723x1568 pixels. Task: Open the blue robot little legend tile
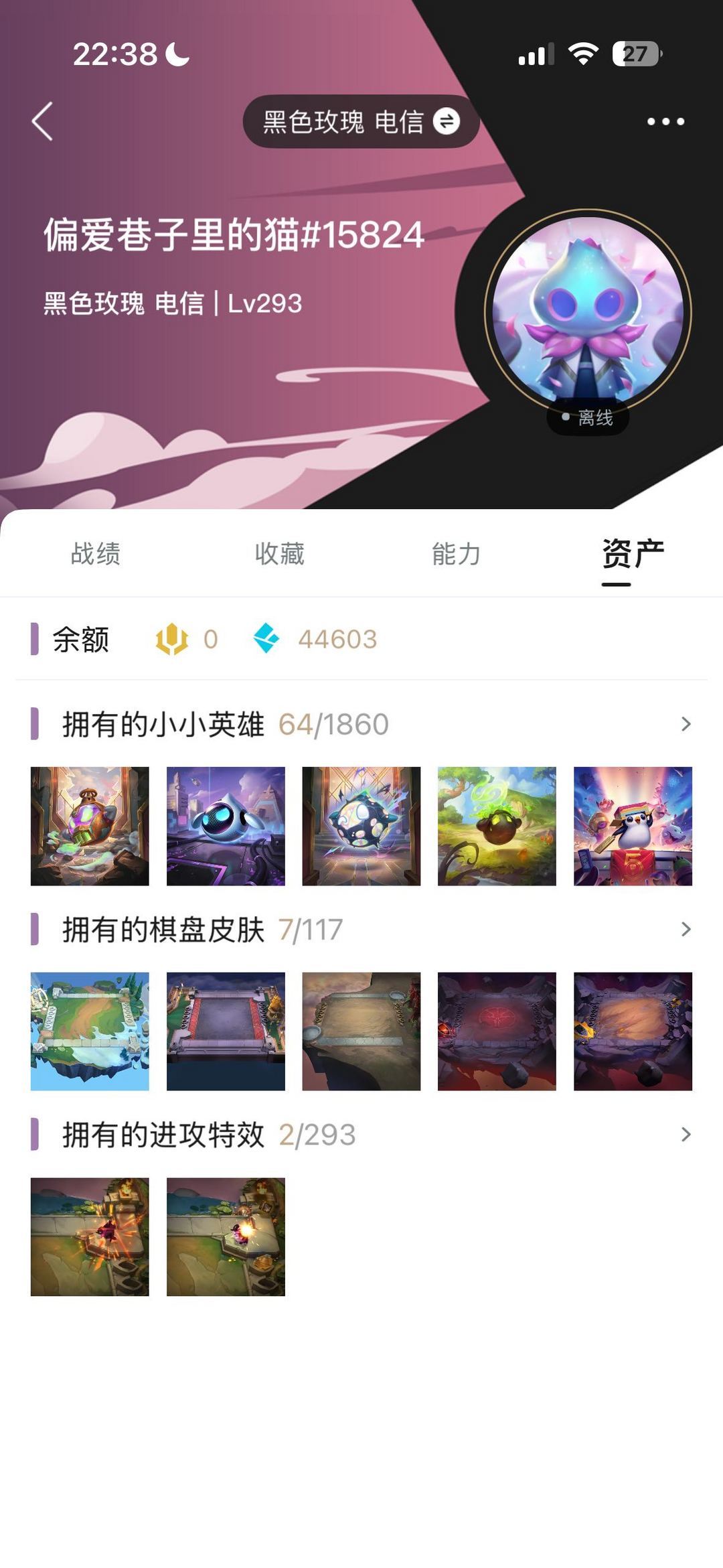(x=226, y=826)
